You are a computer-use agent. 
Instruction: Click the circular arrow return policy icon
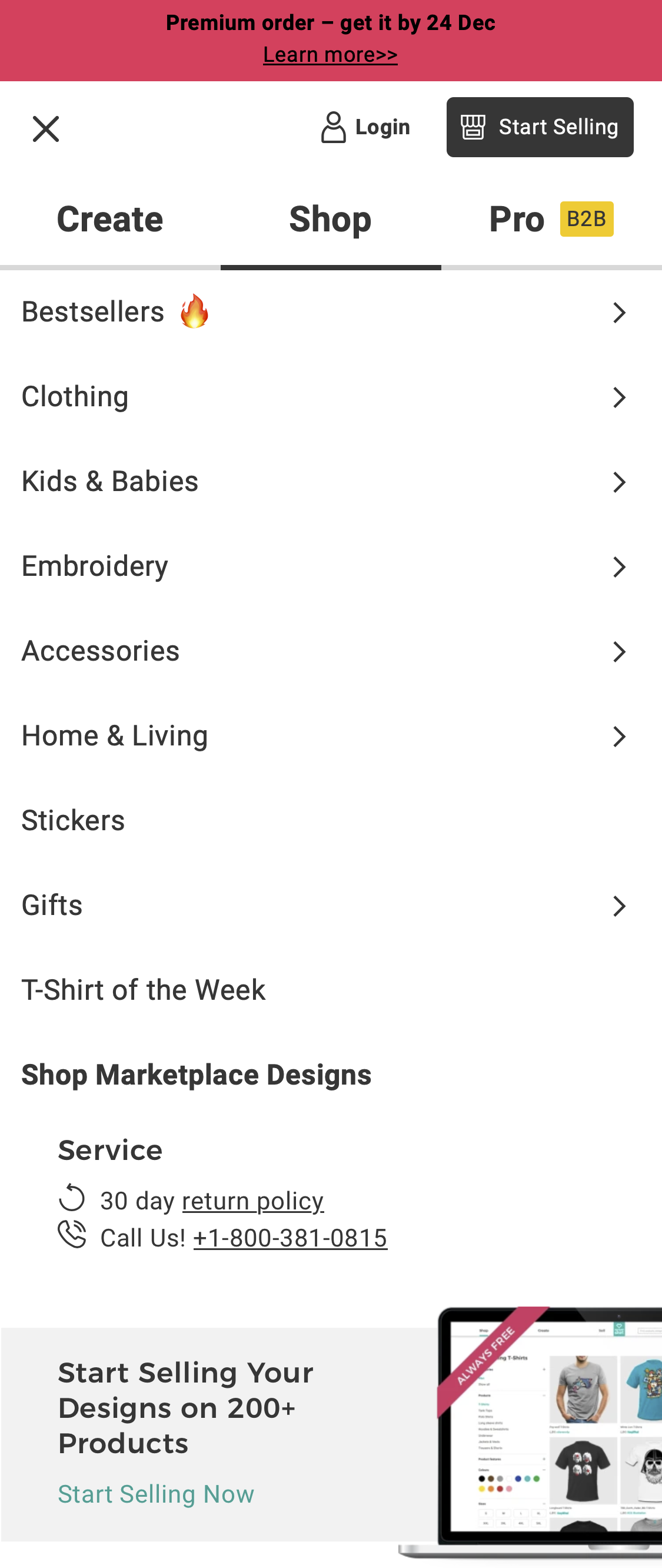tap(71, 1198)
